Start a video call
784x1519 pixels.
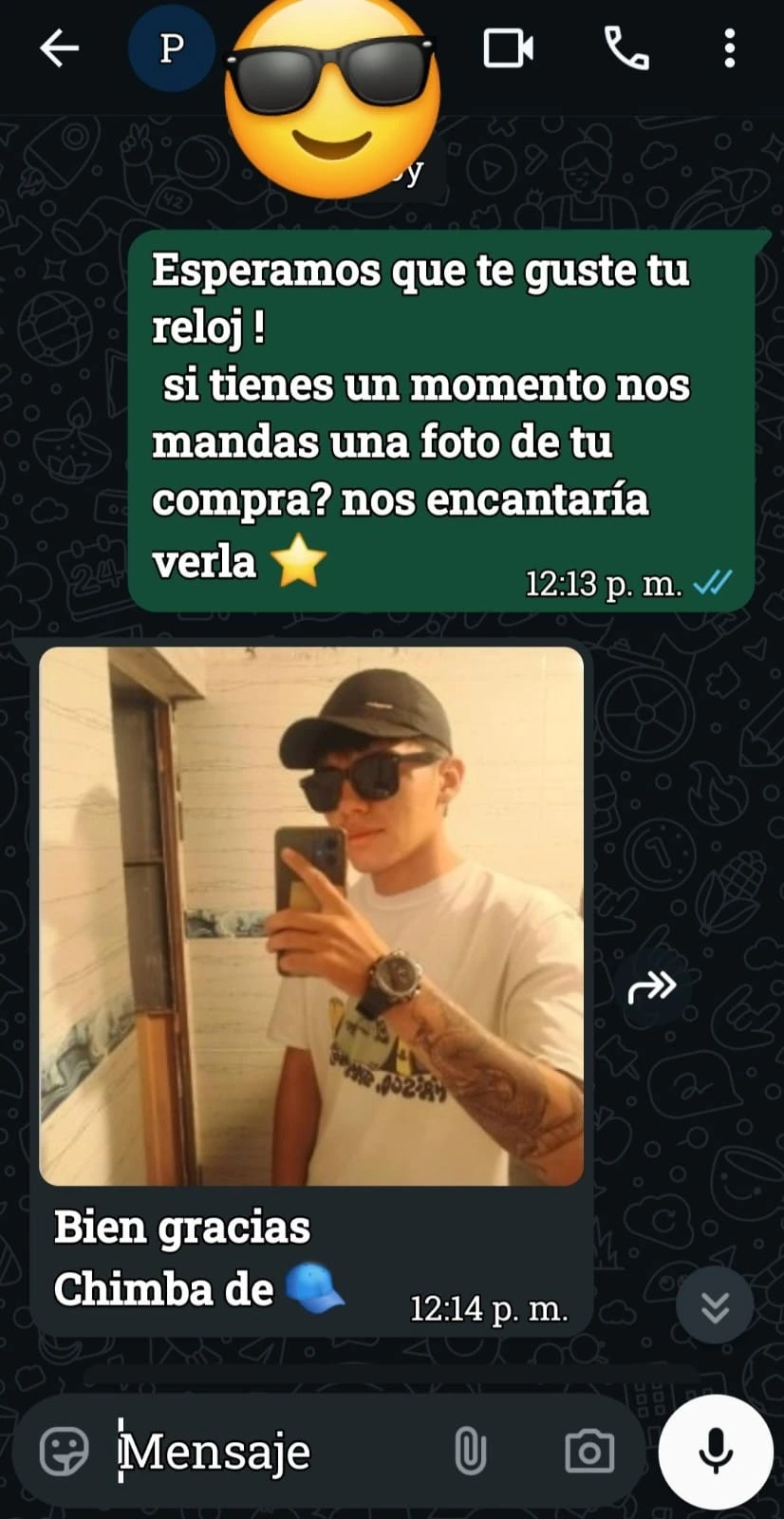pos(508,48)
